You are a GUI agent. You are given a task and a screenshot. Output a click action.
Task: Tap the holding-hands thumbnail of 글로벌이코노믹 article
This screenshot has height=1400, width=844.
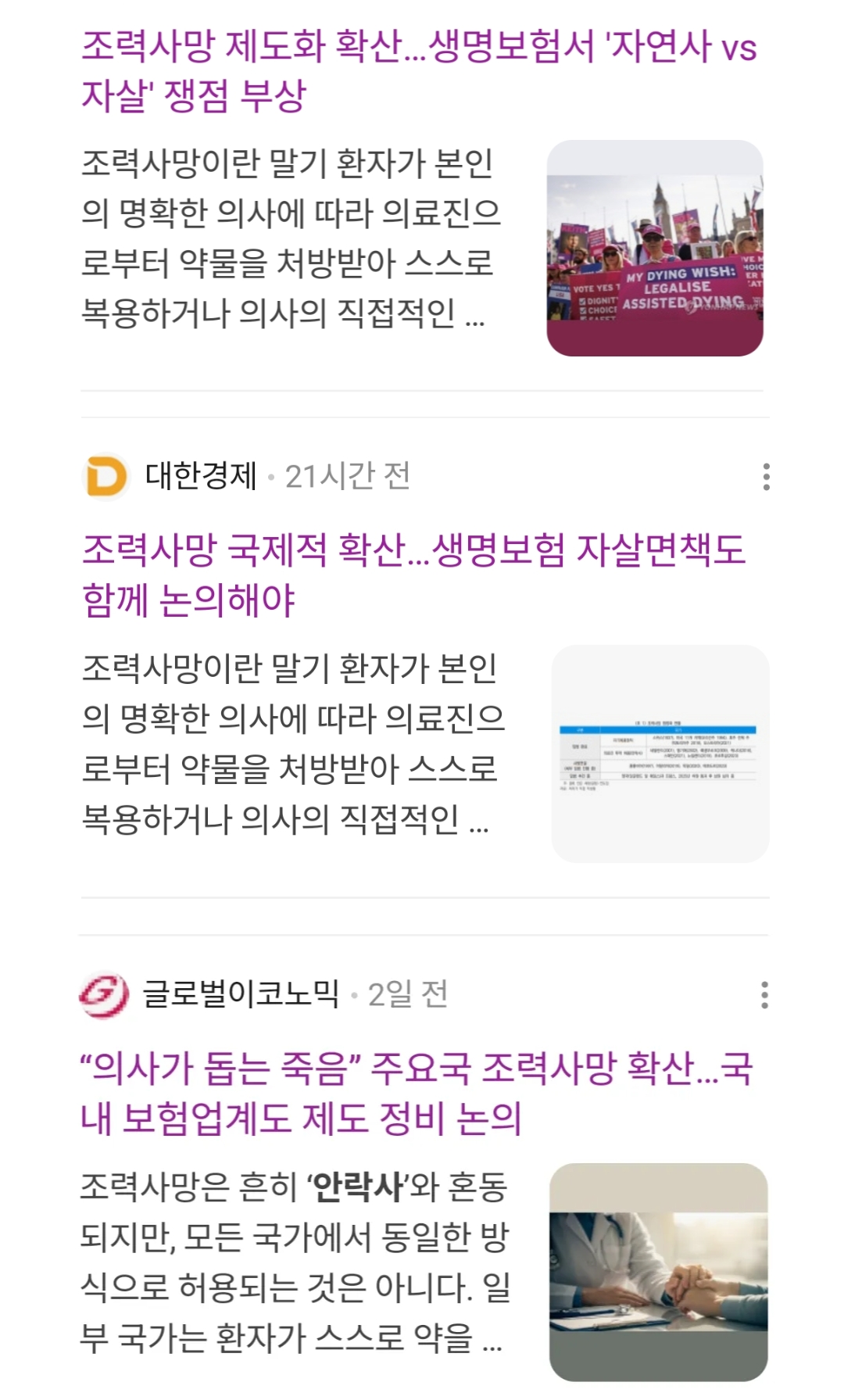[658, 1272]
